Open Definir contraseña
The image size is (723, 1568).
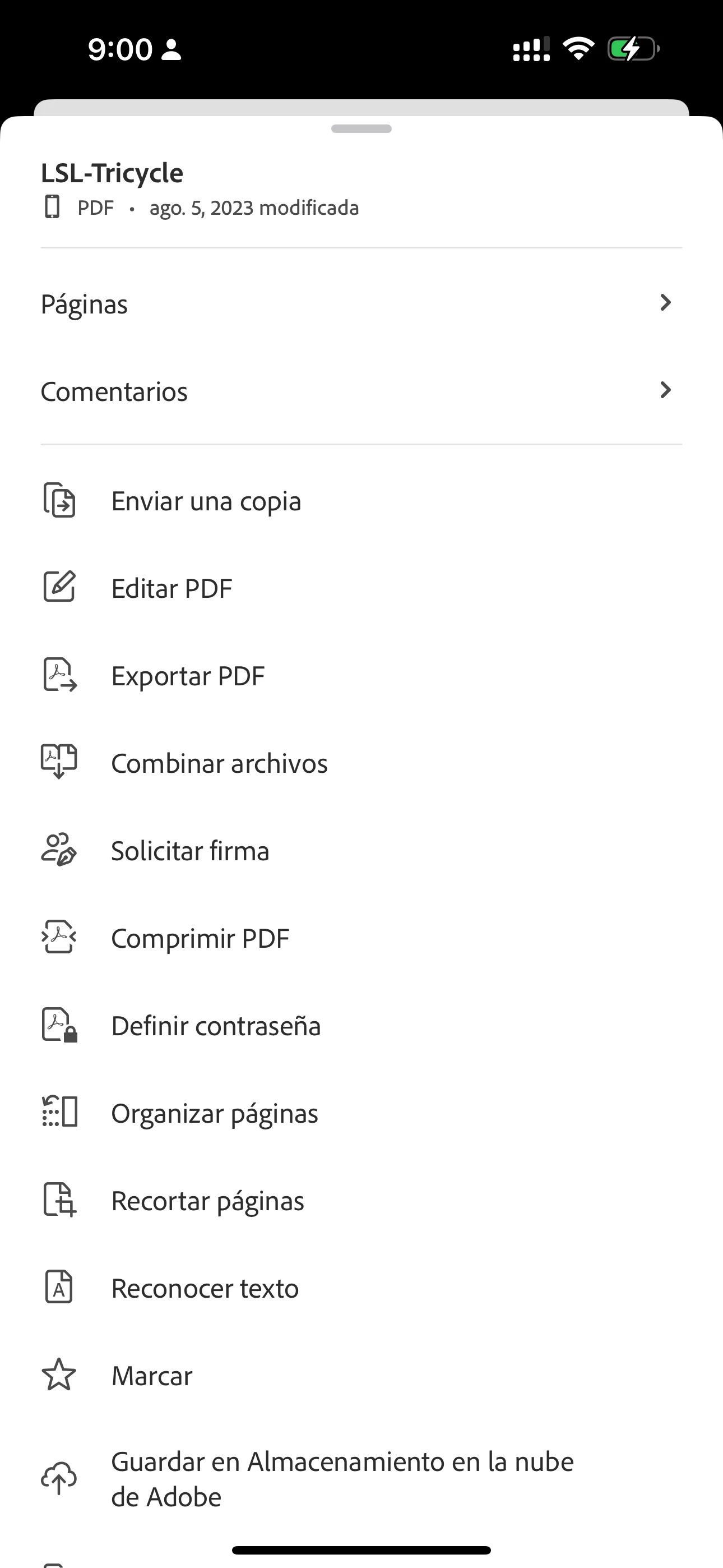click(215, 1026)
